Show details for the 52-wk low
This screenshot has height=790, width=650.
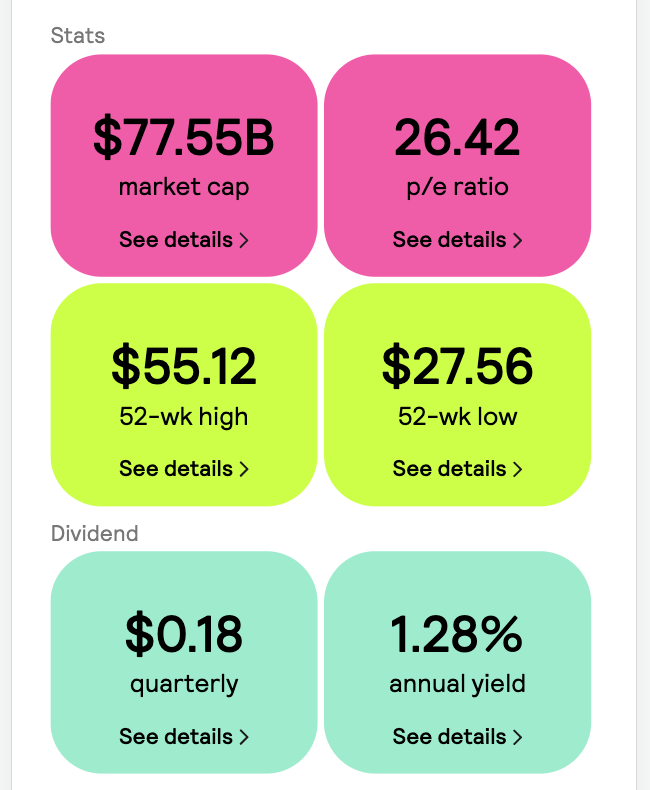pyautogui.click(x=457, y=468)
